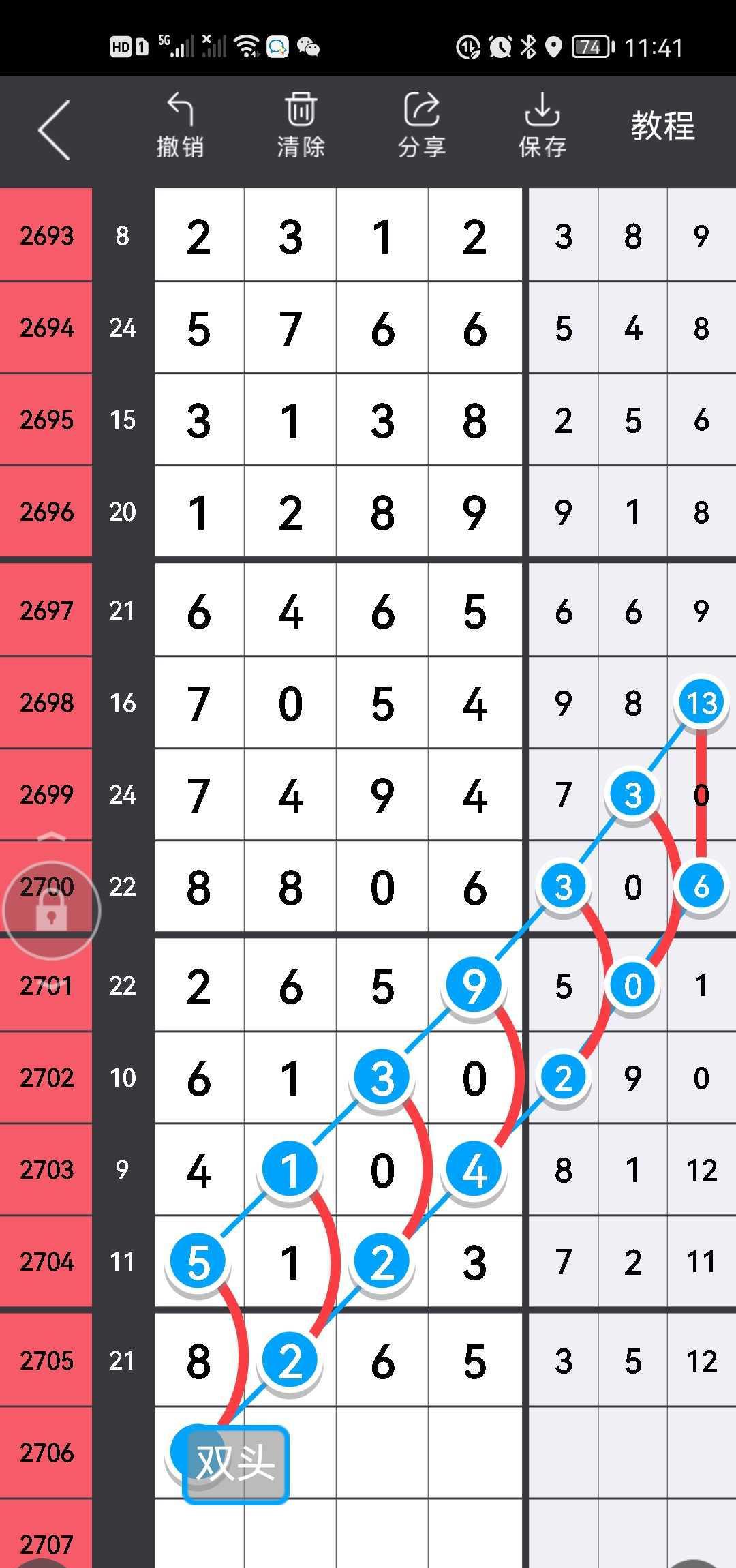This screenshot has height=1568, width=736.
Task: Tap the floating lock button
Action: (52, 910)
